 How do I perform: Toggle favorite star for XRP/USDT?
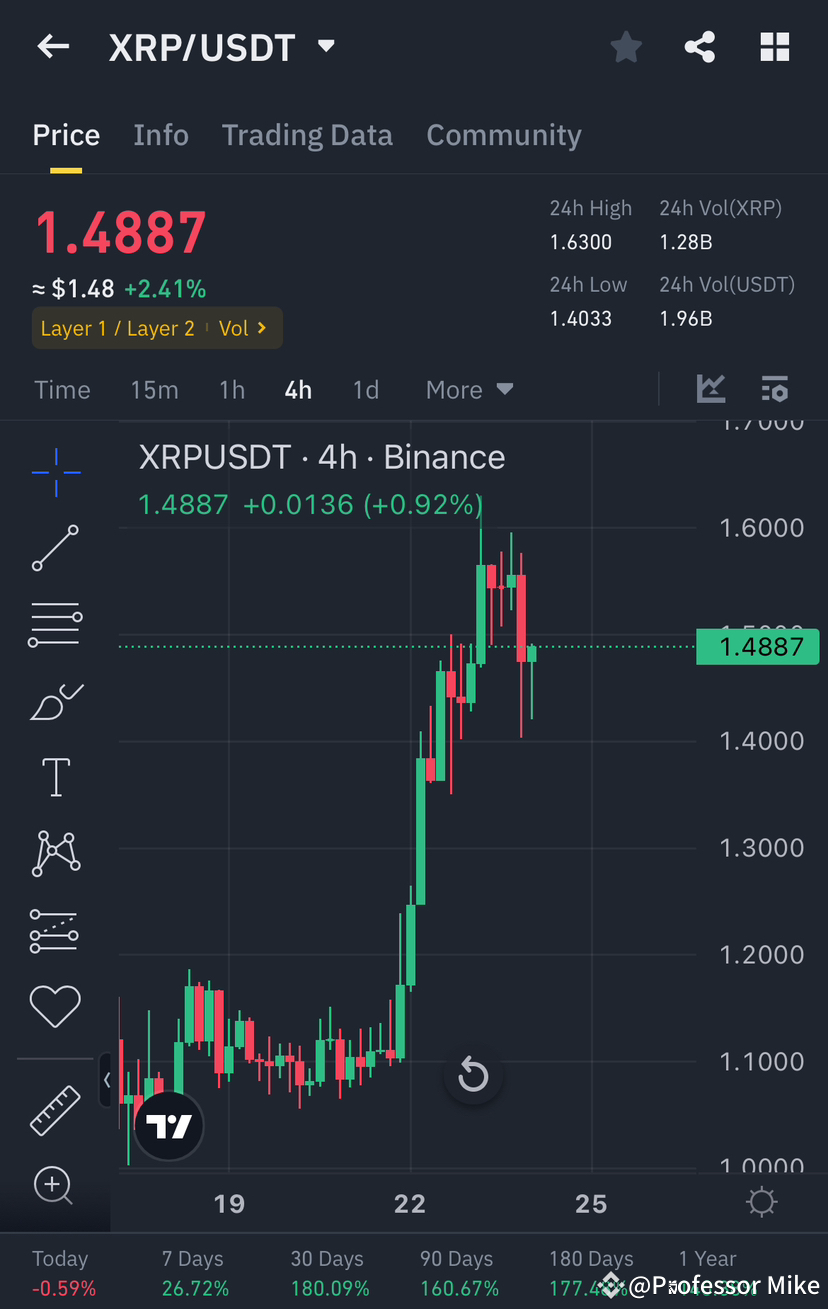pos(626,46)
